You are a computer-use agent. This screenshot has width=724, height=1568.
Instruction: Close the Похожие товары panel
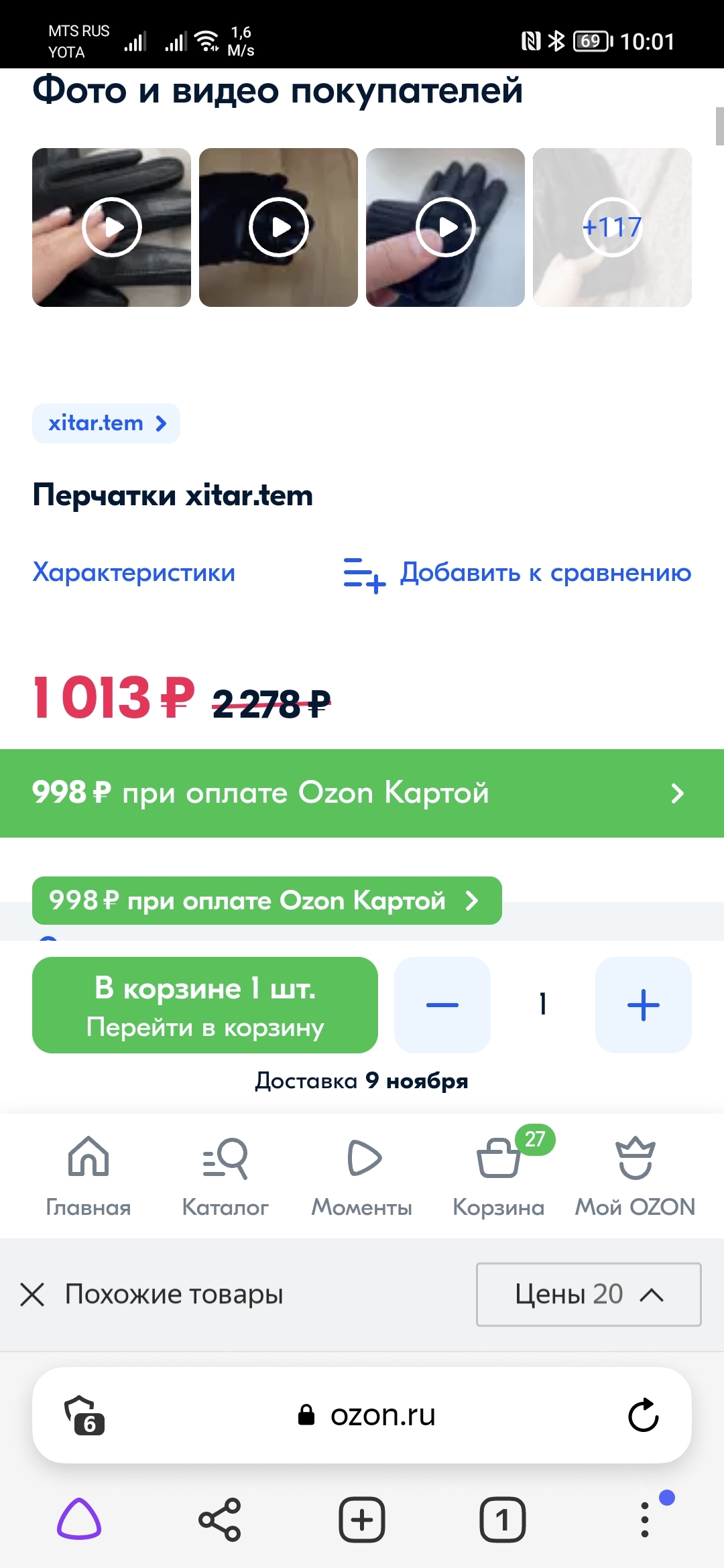click(32, 1295)
